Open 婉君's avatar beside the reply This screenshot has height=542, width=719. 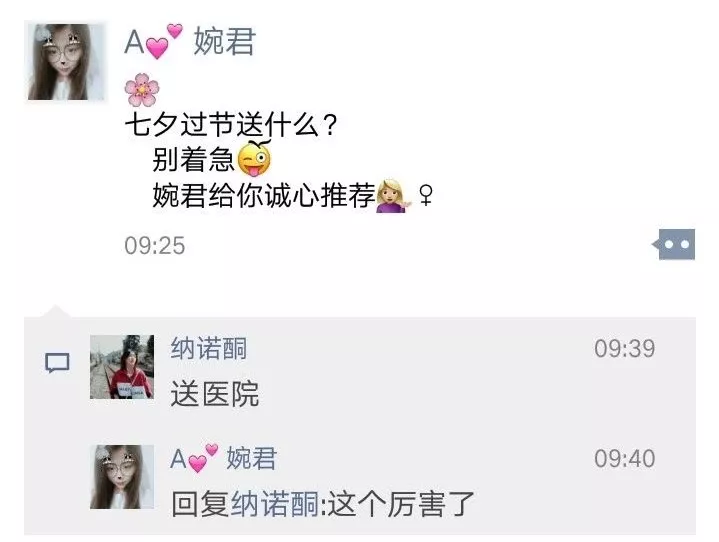122,477
